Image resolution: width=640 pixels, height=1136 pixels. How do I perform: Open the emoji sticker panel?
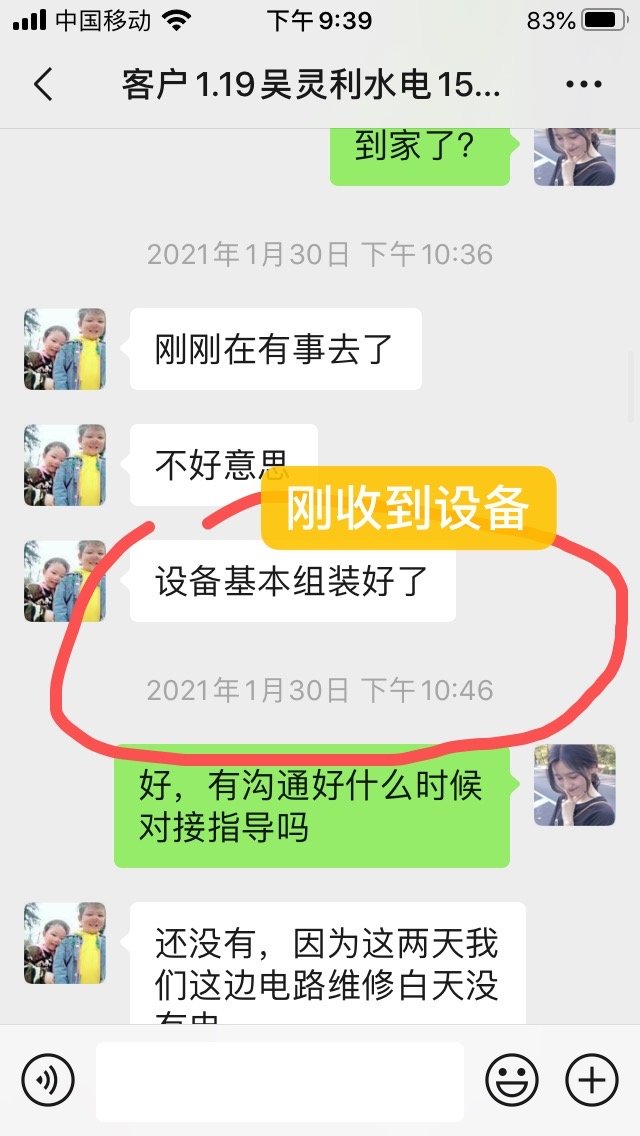[512, 1080]
